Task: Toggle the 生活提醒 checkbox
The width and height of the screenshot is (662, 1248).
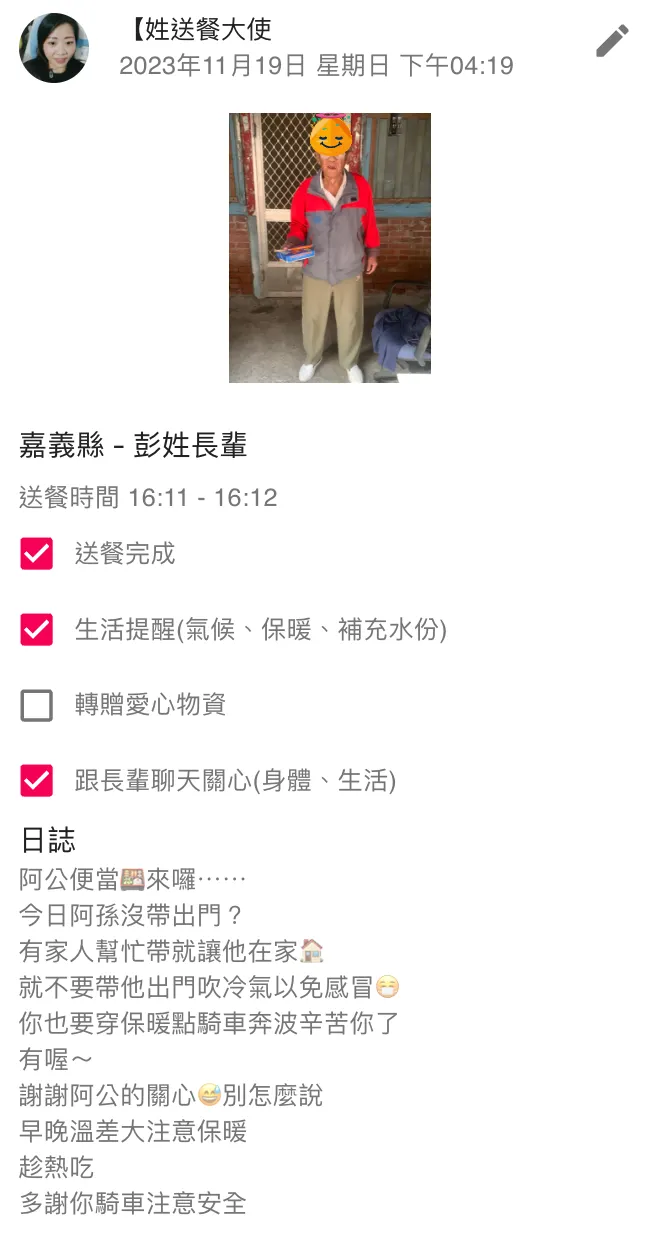Action: click(37, 630)
